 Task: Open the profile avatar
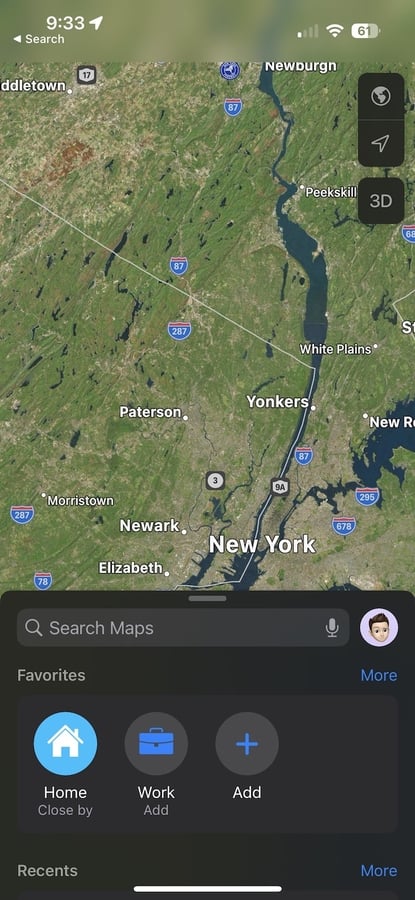(379, 627)
